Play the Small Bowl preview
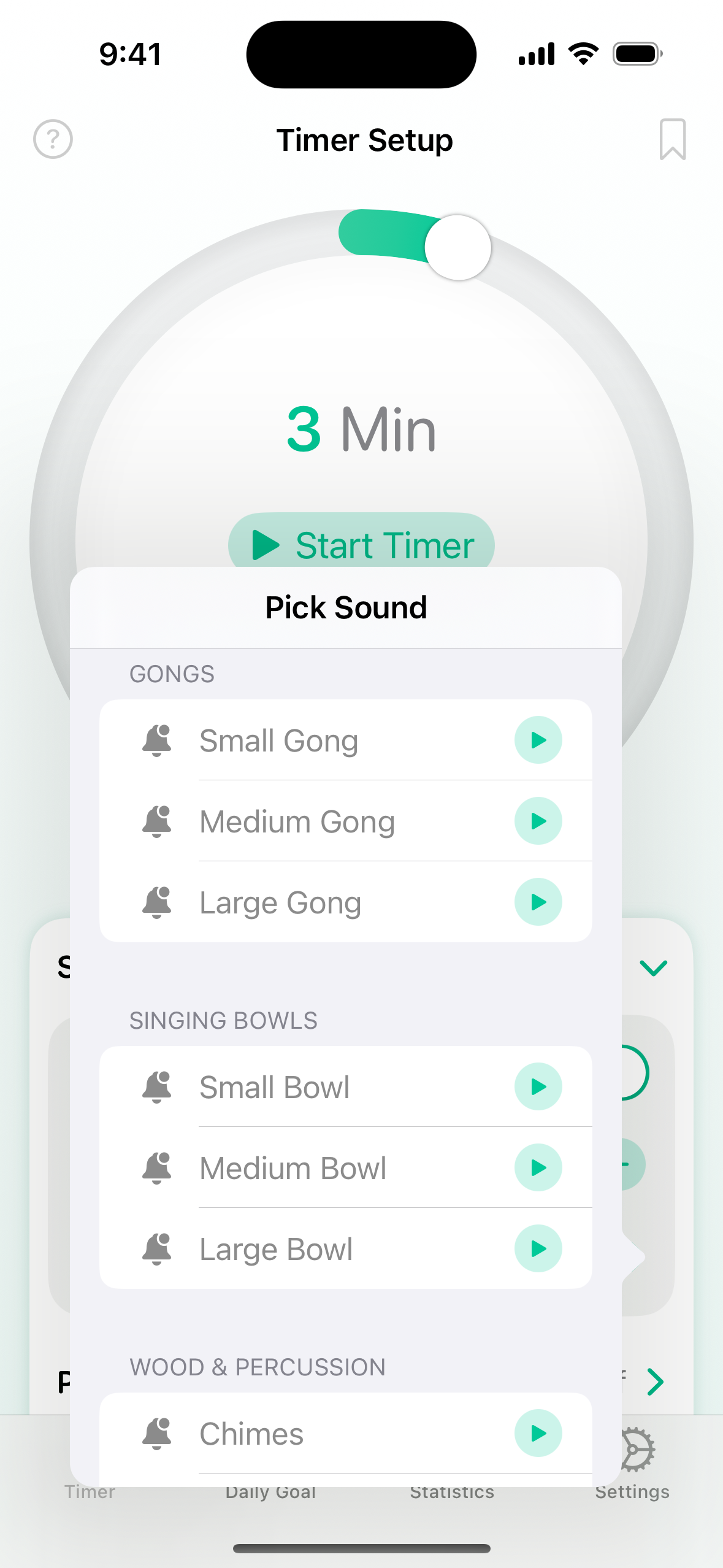 538,1087
